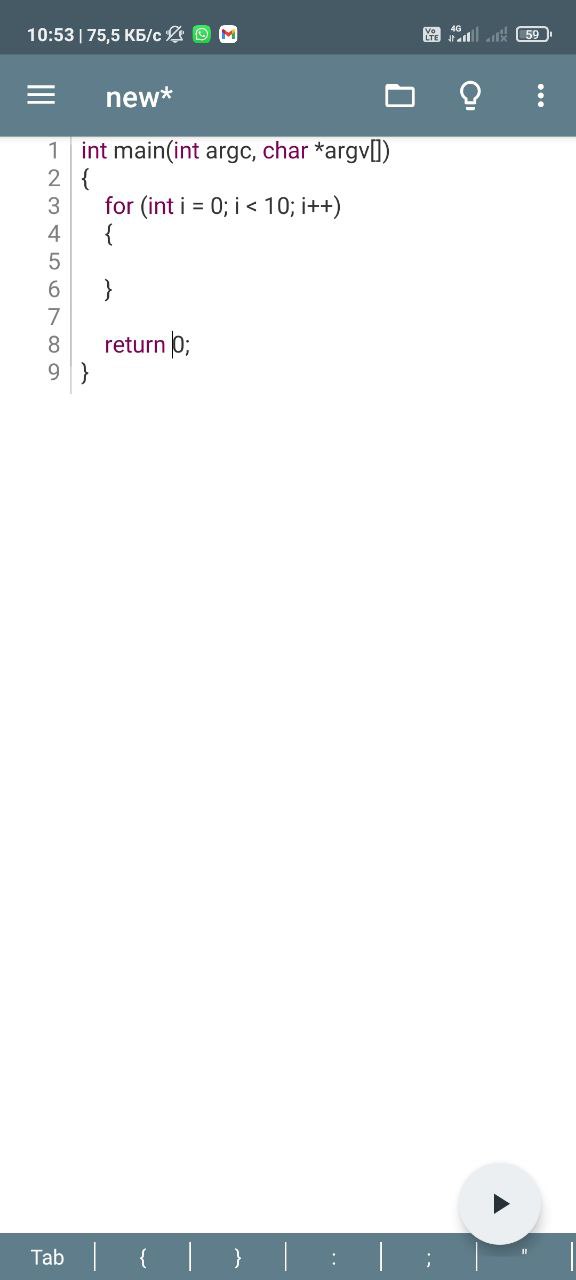Open the folder file browser icon
This screenshot has height=1280, width=576.
click(x=400, y=95)
